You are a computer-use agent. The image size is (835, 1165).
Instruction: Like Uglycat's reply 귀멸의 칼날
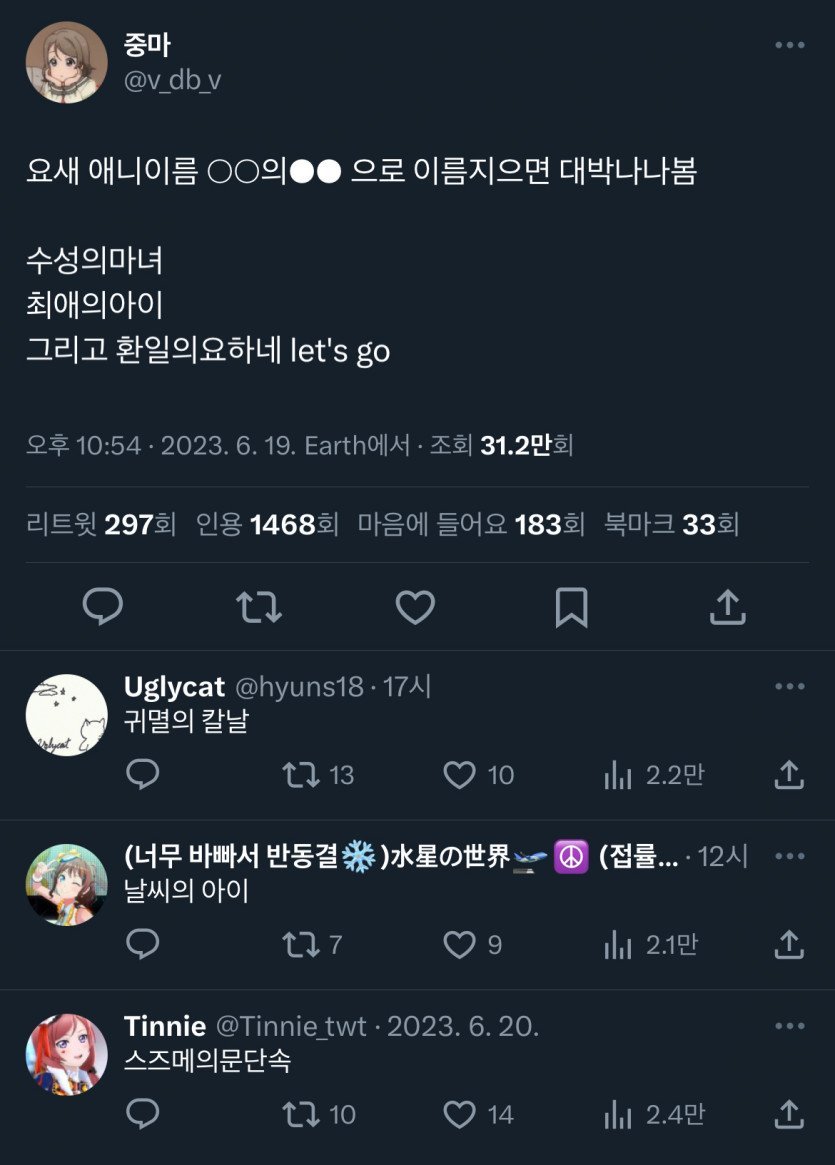tap(460, 775)
